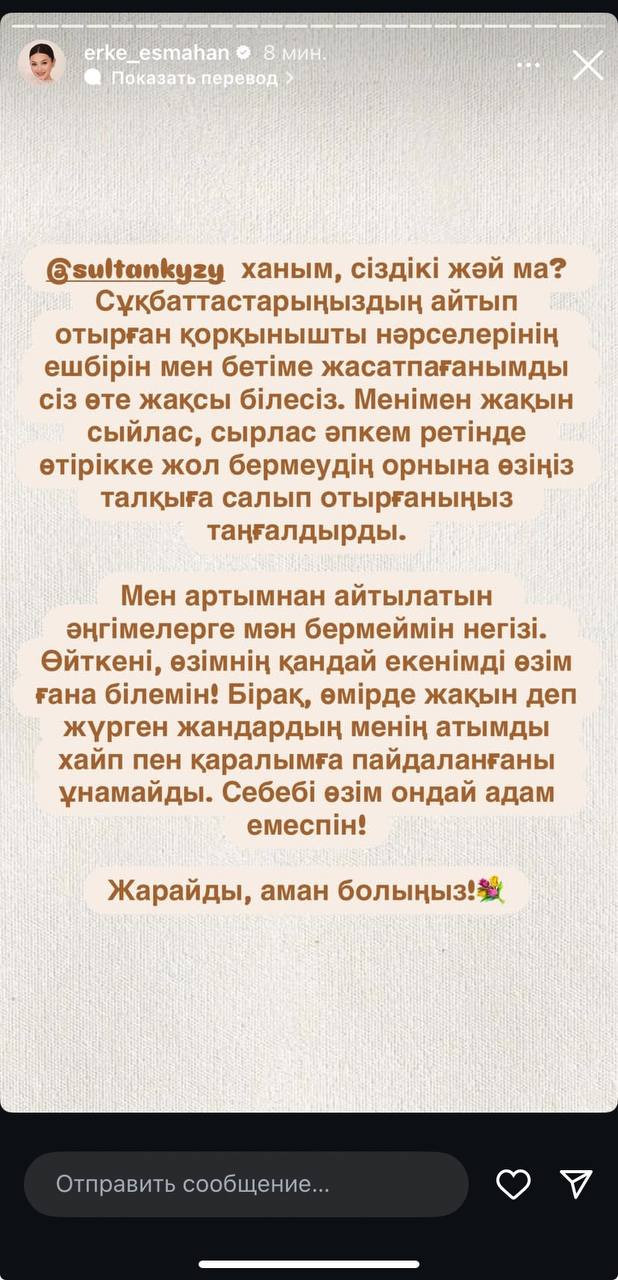Open the three-dot story options menu

pos(528,65)
